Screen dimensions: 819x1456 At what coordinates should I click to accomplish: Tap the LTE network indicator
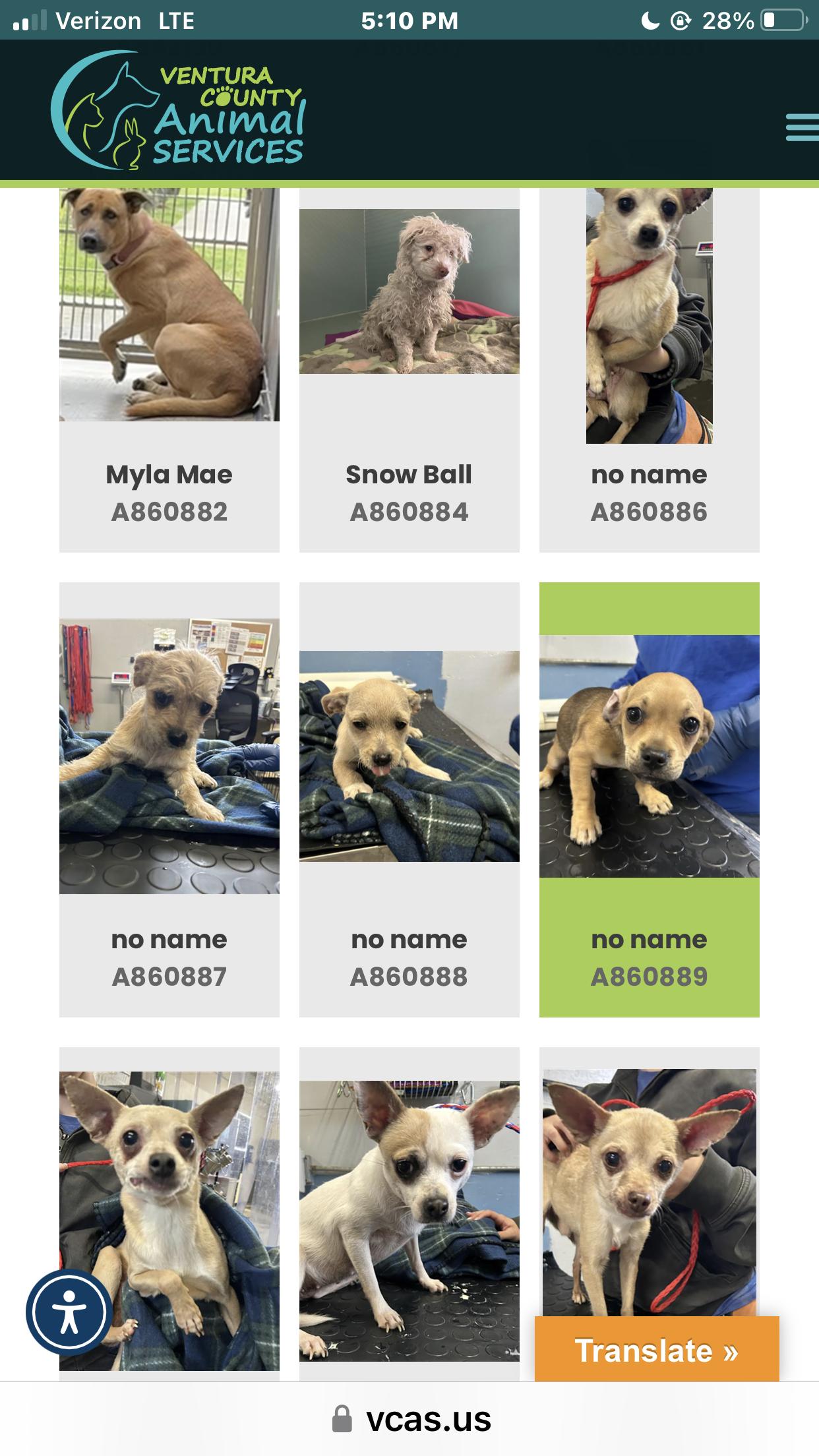point(176,20)
